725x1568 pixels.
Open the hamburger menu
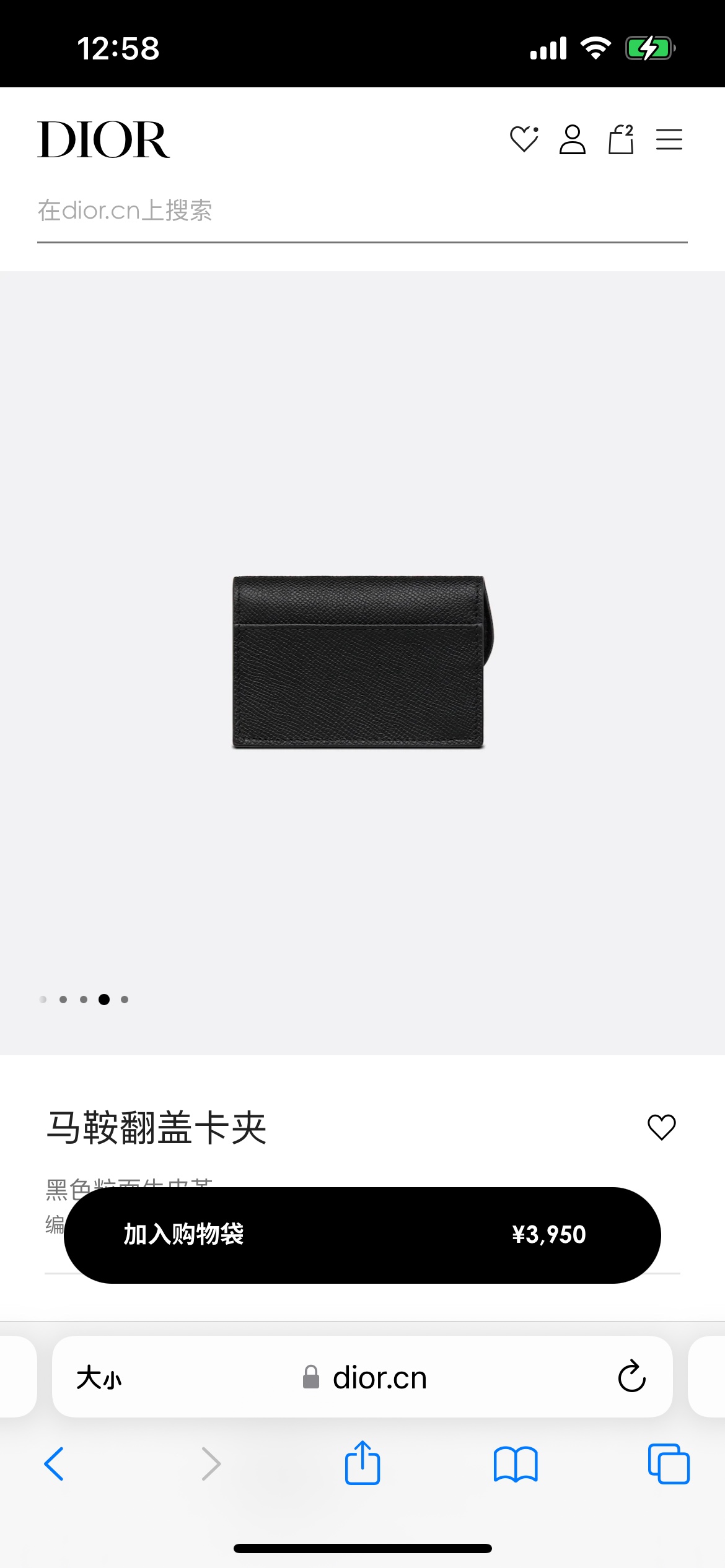tap(669, 139)
